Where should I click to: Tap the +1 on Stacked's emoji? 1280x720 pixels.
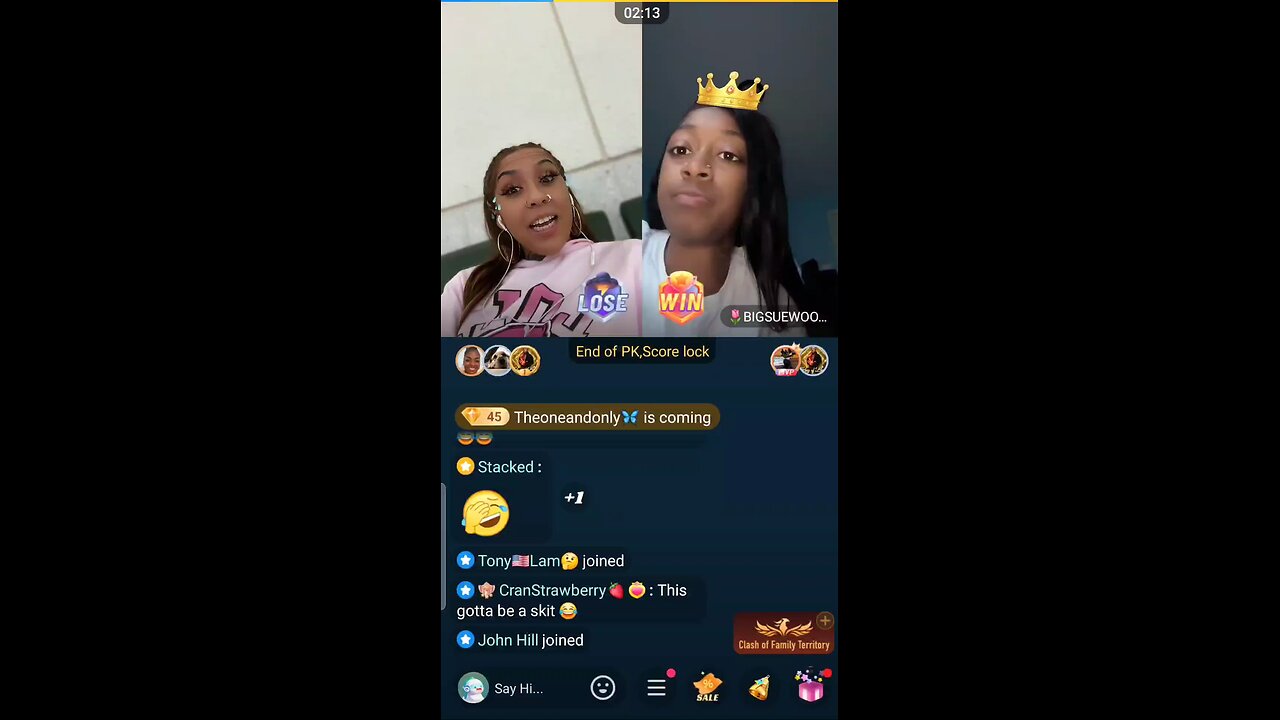point(574,497)
